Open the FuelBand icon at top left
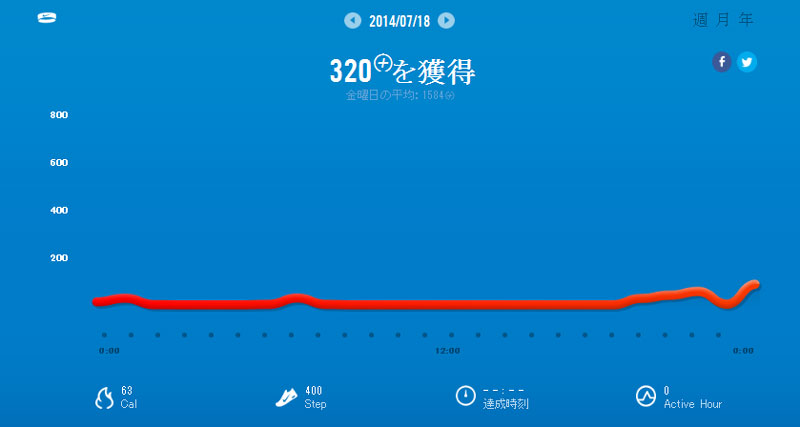The height and width of the screenshot is (427, 800). [47, 18]
